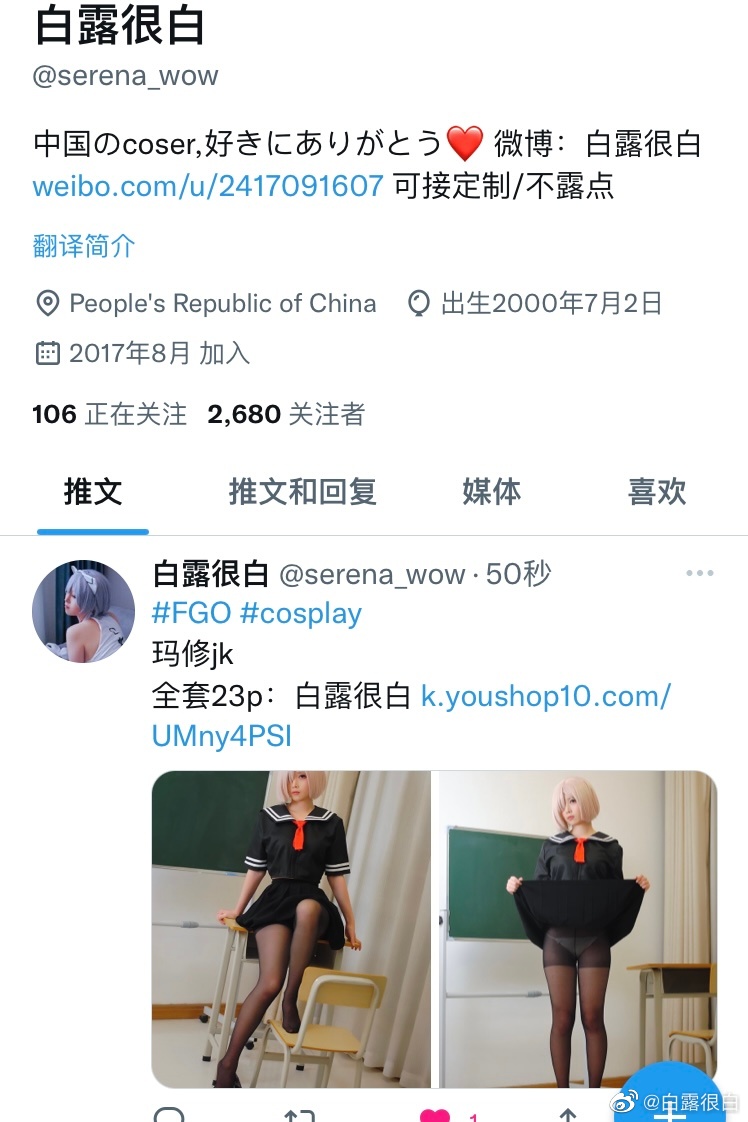The width and height of the screenshot is (748, 1122).
Task: Open the tweet's three-dot overflow menu
Action: (699, 574)
